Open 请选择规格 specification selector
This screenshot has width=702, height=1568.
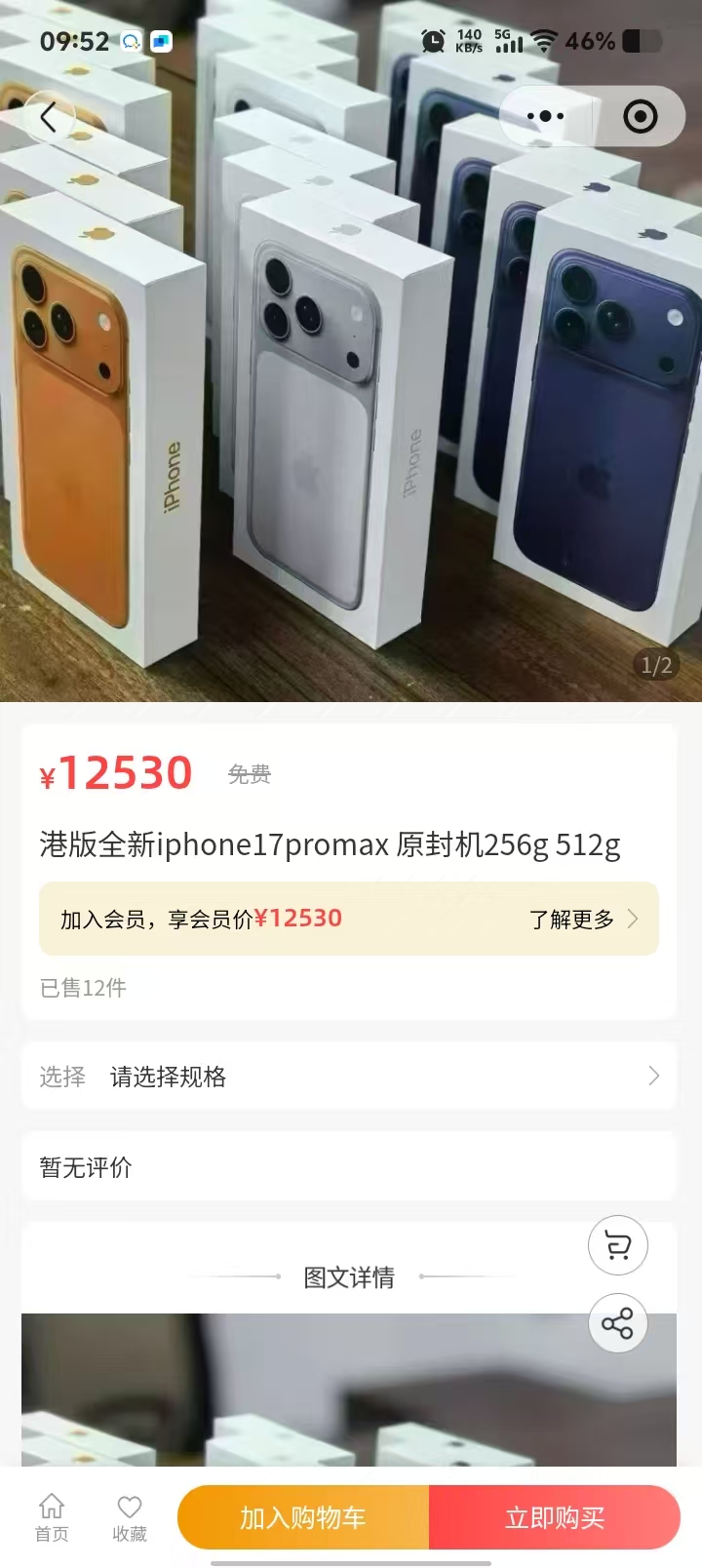coord(349,1077)
